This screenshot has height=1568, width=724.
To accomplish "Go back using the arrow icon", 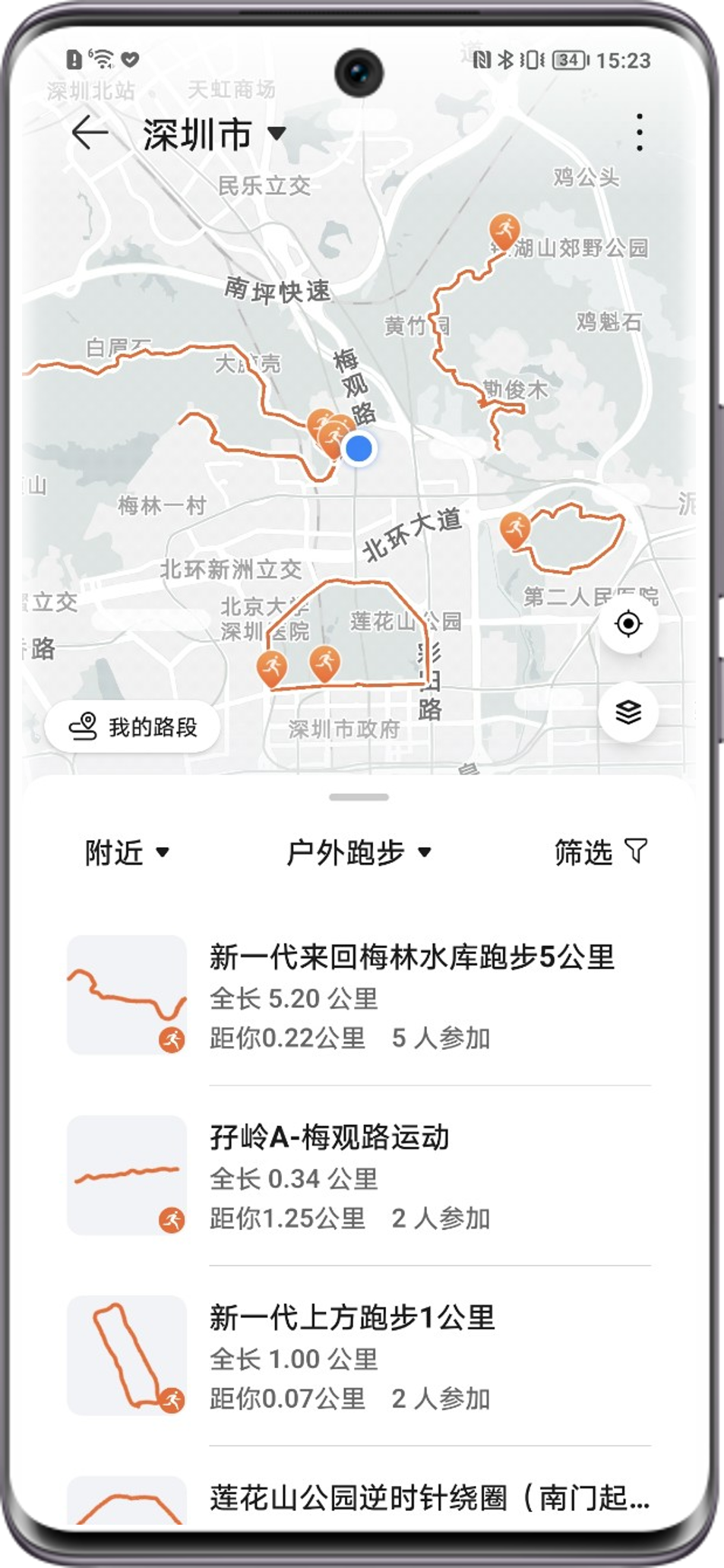I will [90, 134].
